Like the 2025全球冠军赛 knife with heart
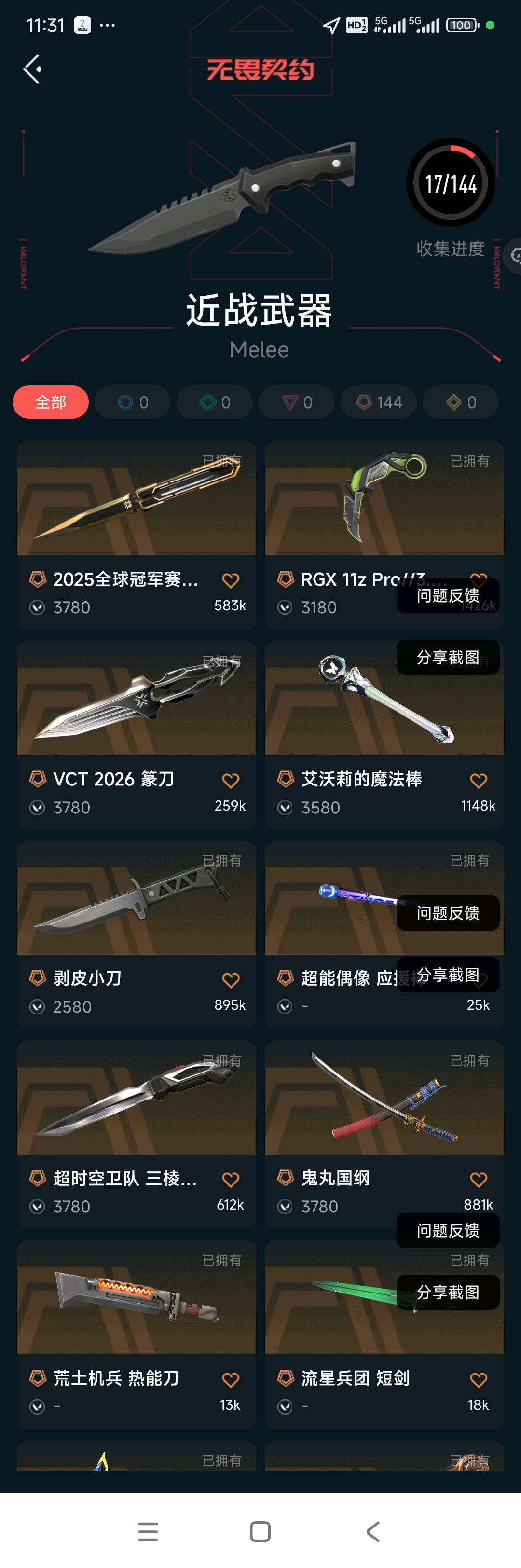 [x=231, y=580]
